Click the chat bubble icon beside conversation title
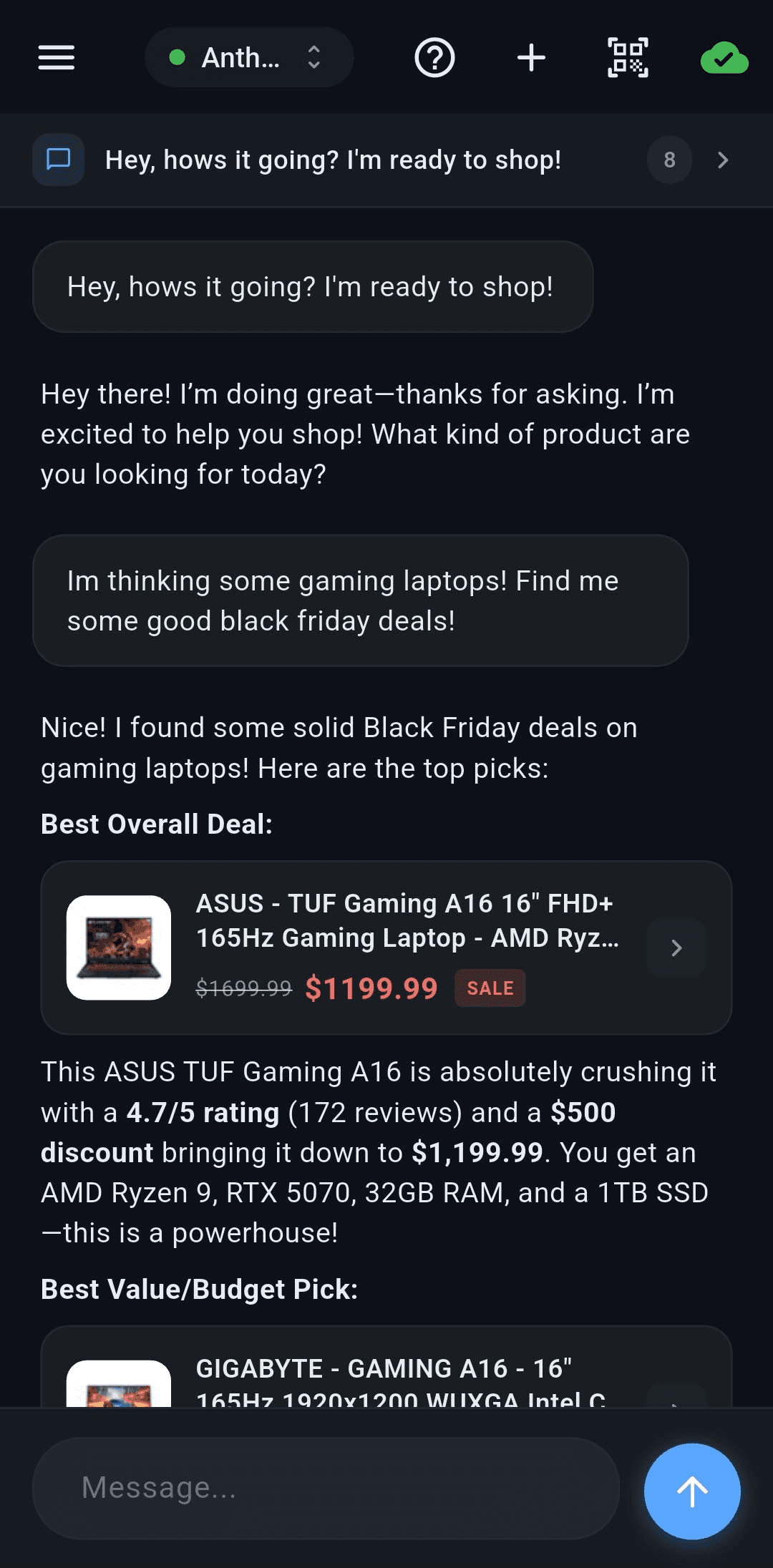 click(x=58, y=160)
